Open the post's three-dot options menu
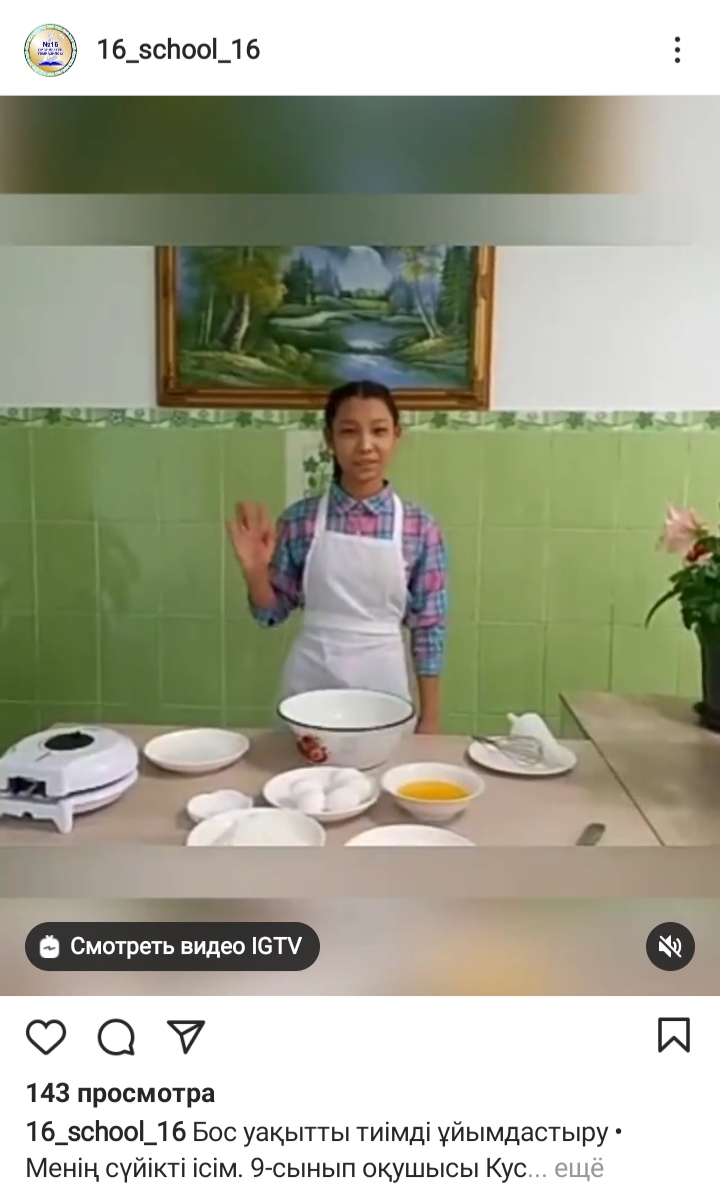This screenshot has height=1194, width=720. point(677,50)
